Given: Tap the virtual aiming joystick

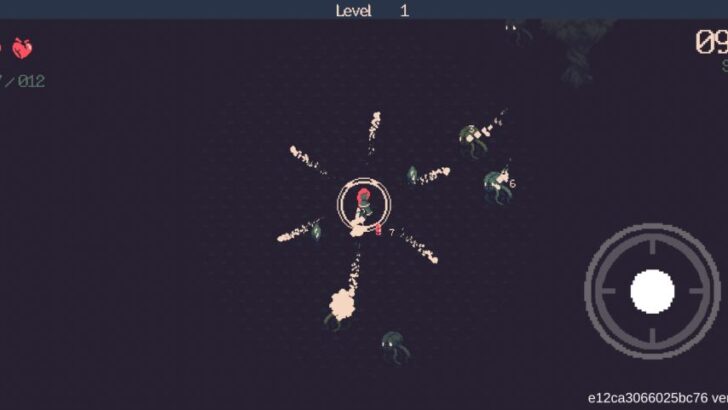Looking at the screenshot, I should coord(652,291).
